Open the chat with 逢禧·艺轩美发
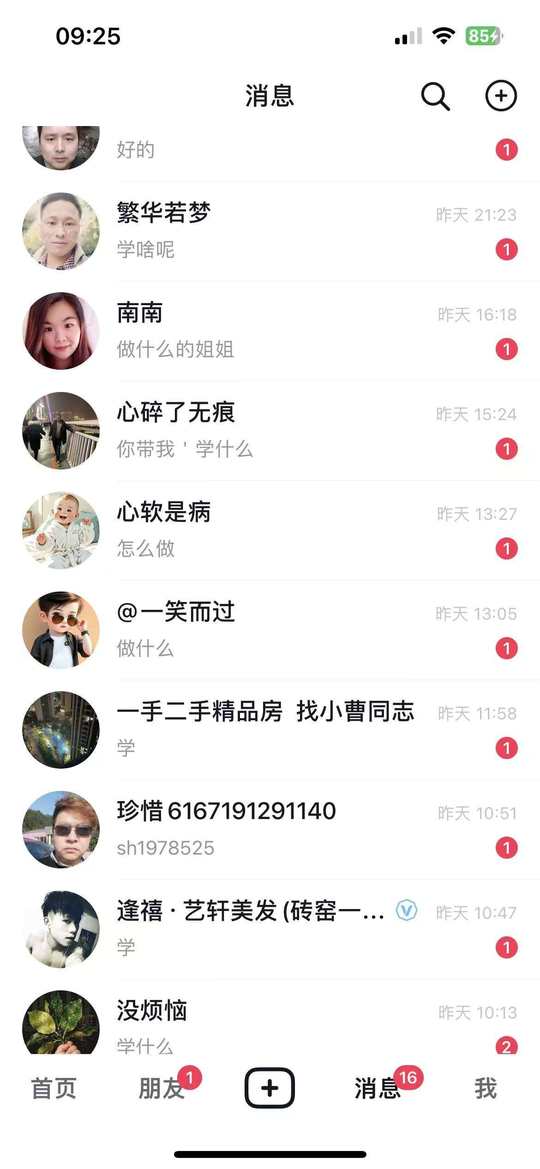 click(270, 930)
